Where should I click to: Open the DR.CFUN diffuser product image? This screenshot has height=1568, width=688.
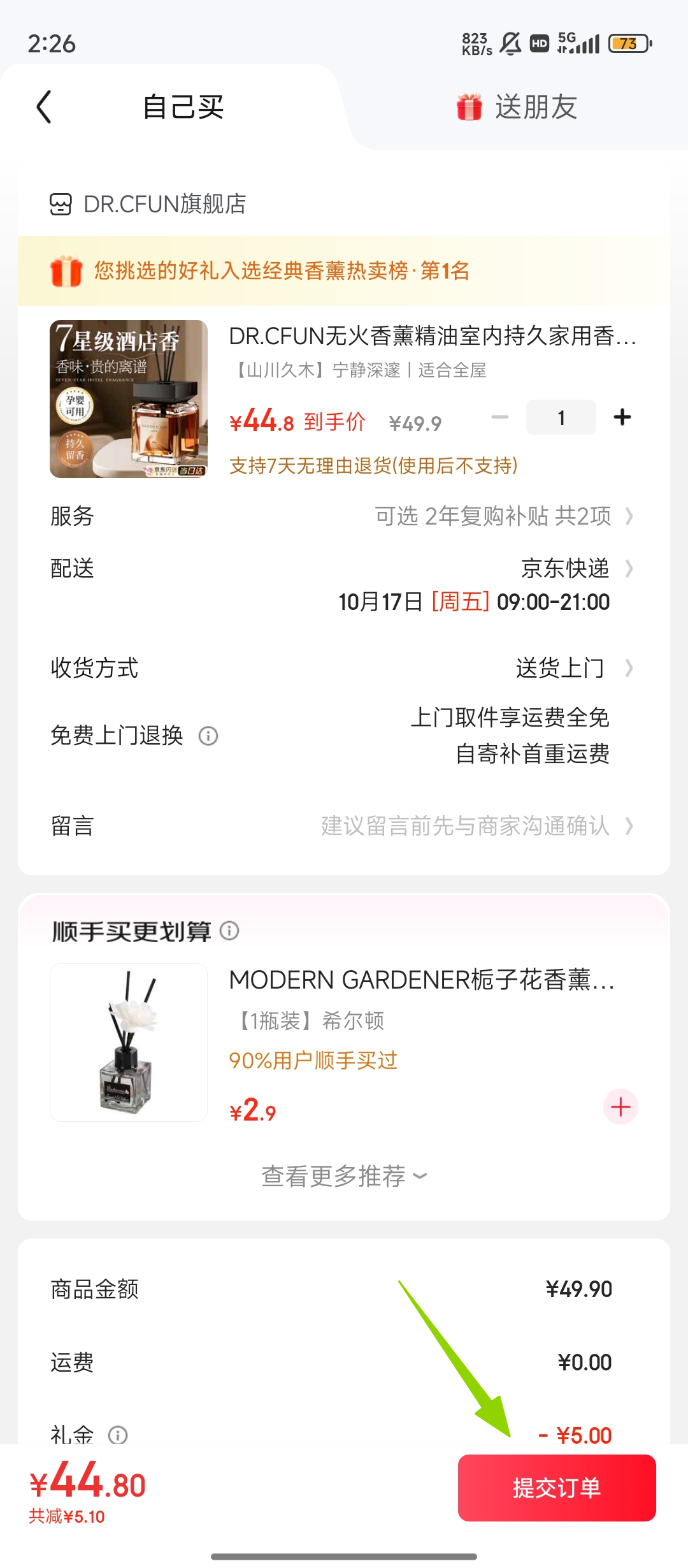tap(129, 398)
